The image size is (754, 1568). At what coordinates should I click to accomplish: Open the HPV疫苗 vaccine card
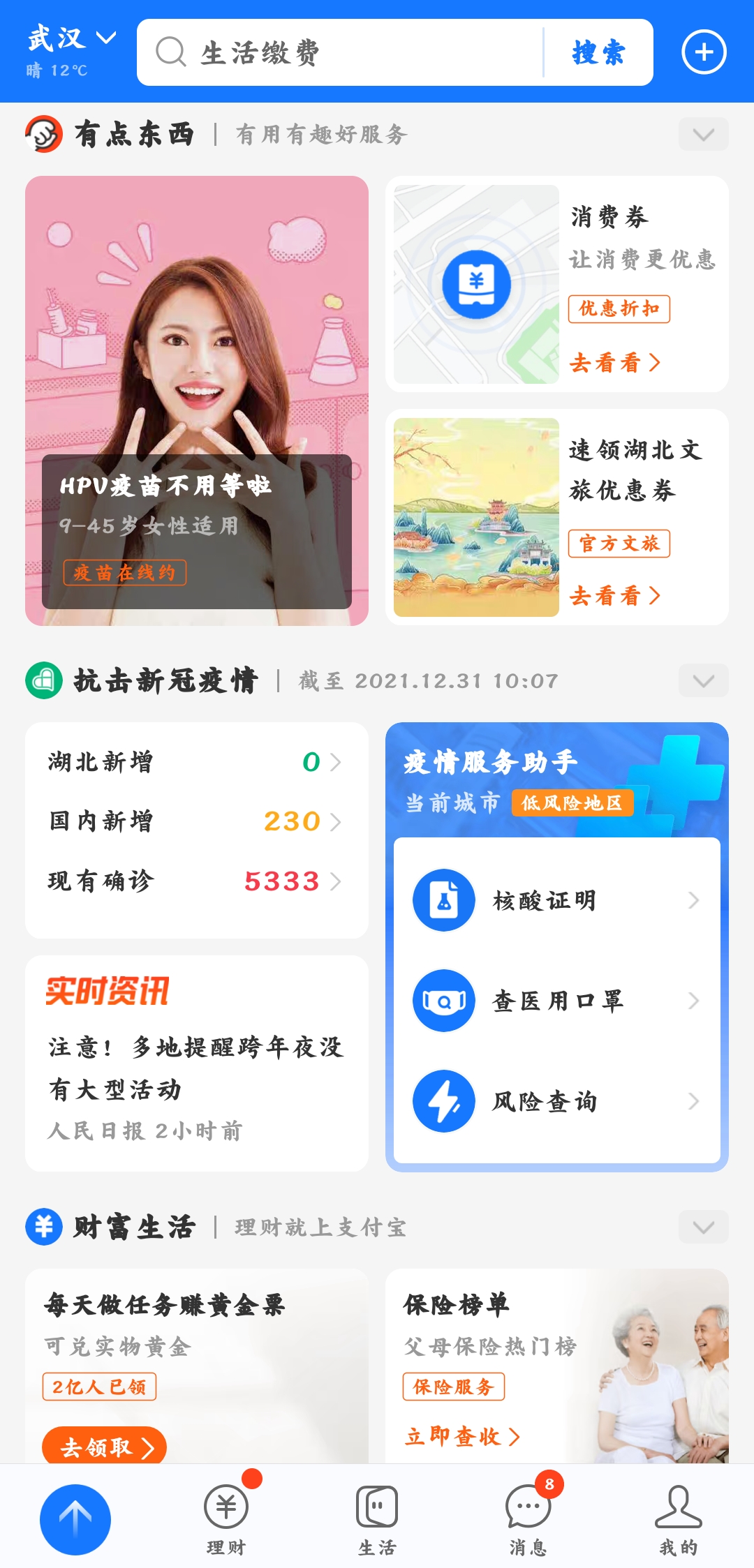point(197,401)
